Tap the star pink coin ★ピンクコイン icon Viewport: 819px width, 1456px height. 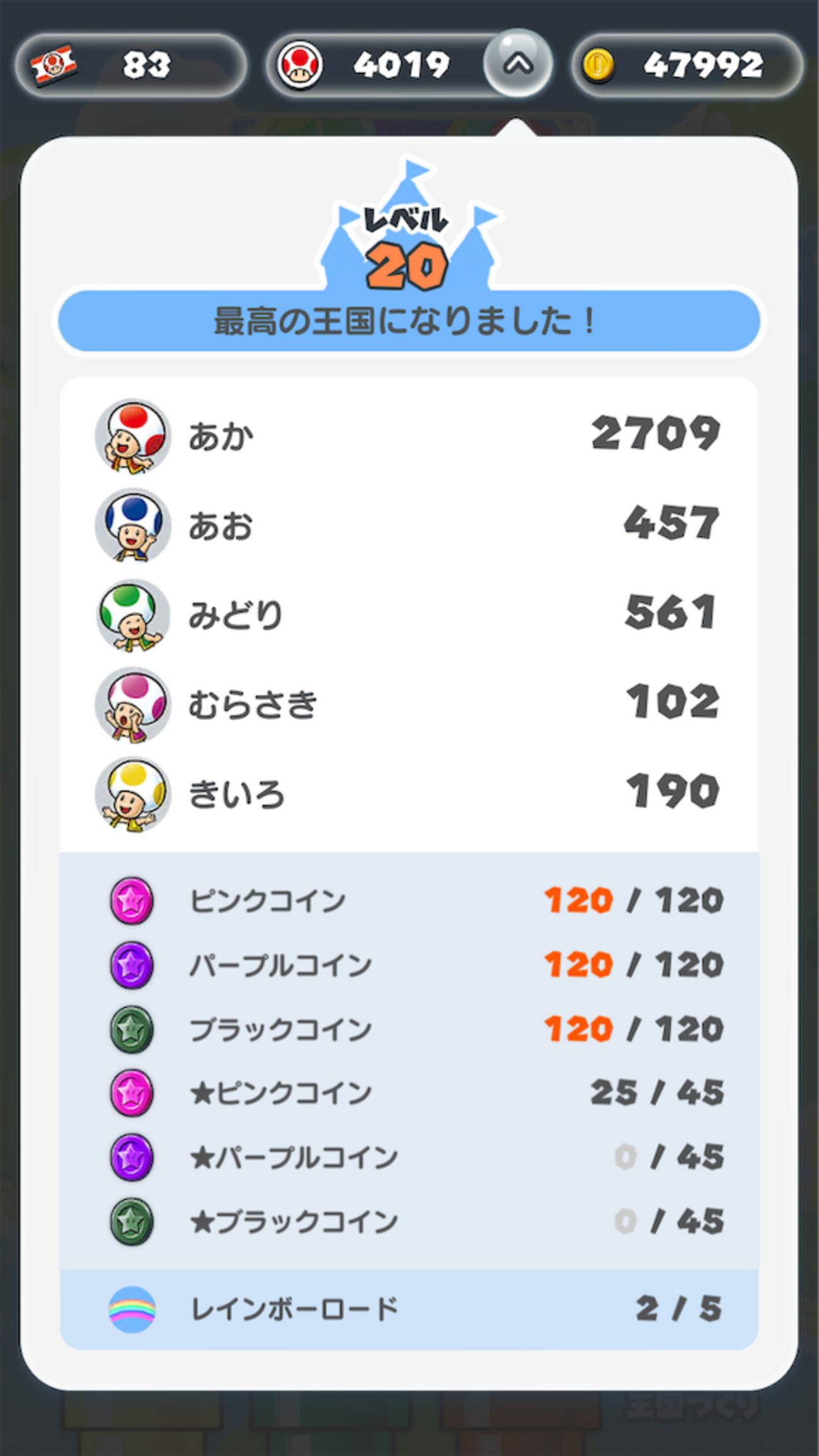point(132,1091)
